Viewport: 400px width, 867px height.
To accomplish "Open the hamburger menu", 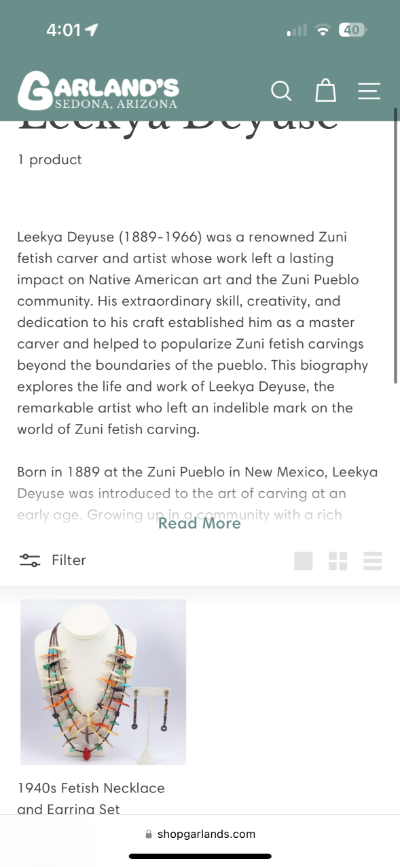I will [x=369, y=91].
